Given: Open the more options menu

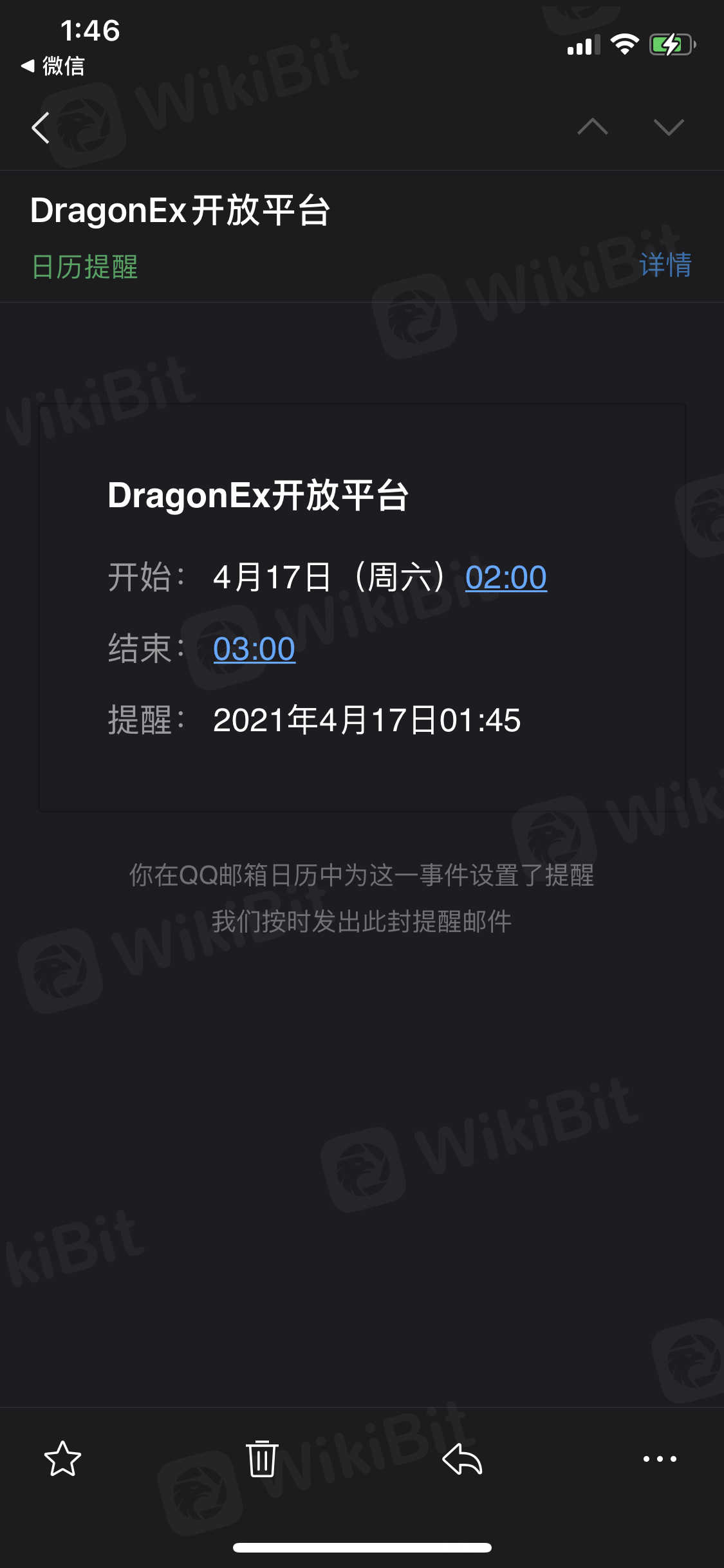Looking at the screenshot, I should [660, 1459].
